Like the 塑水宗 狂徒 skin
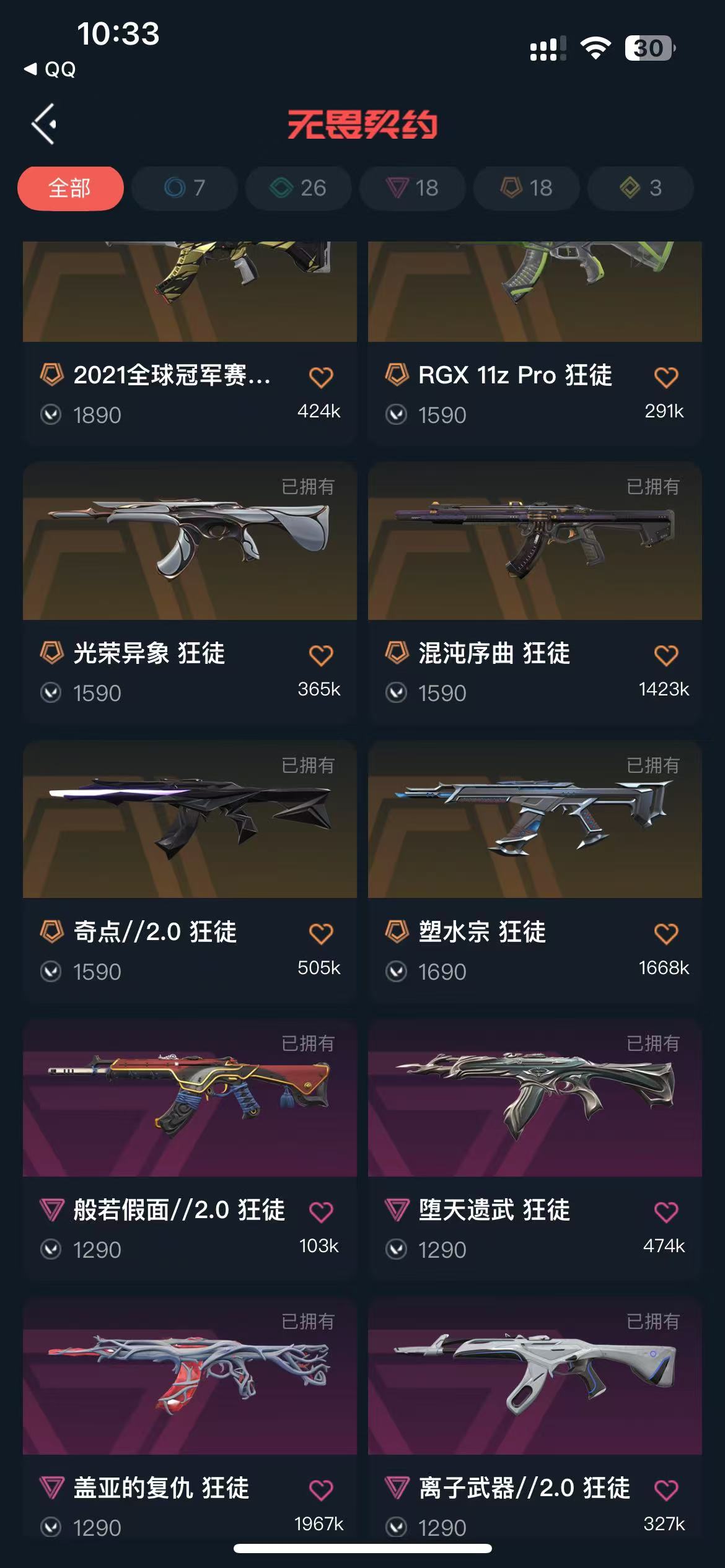Image resolution: width=725 pixels, height=1568 pixels. click(666, 933)
